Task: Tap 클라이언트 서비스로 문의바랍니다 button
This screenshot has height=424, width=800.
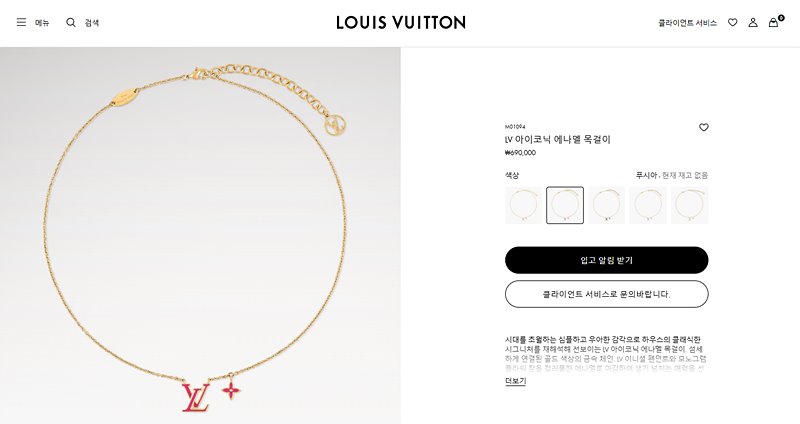Action: tap(606, 294)
